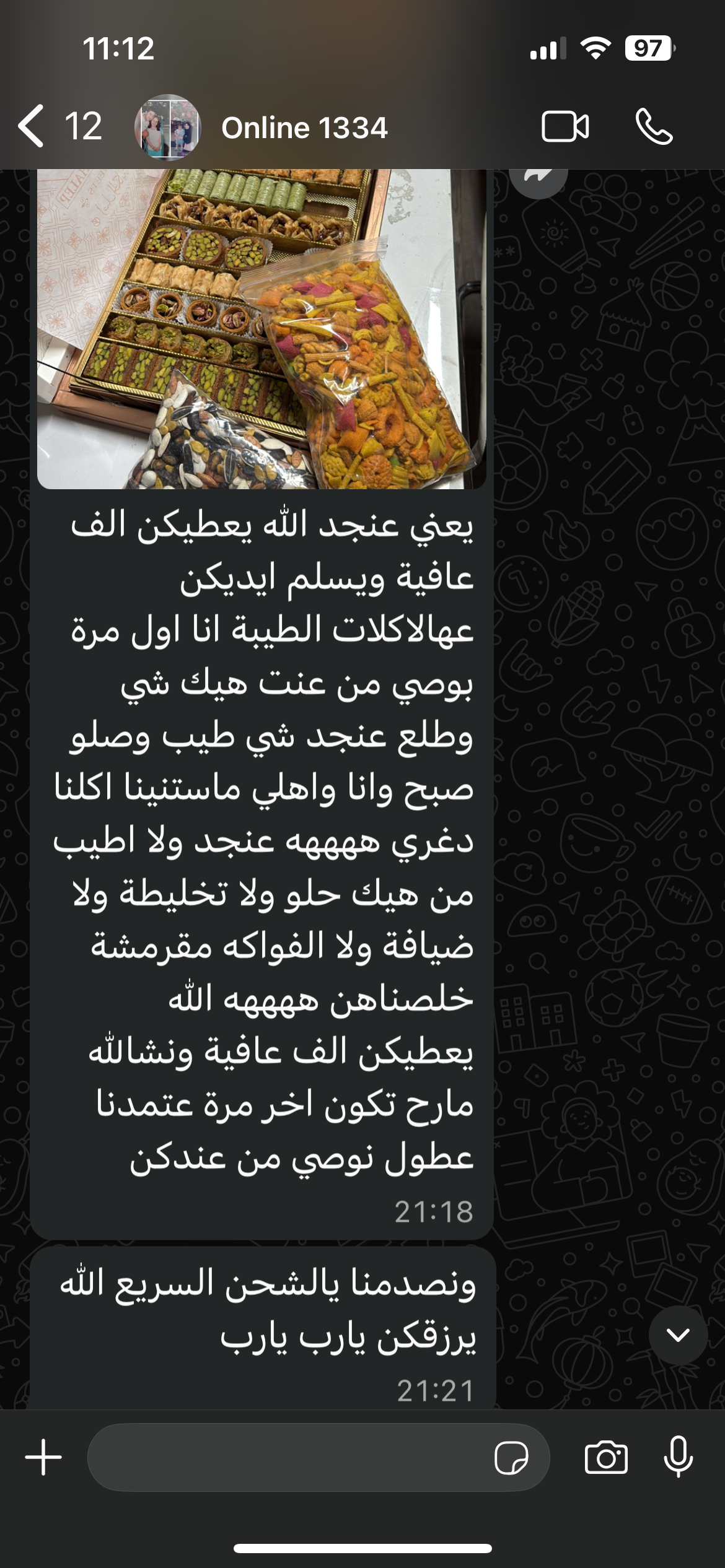Go back to the chat list

coord(59,126)
